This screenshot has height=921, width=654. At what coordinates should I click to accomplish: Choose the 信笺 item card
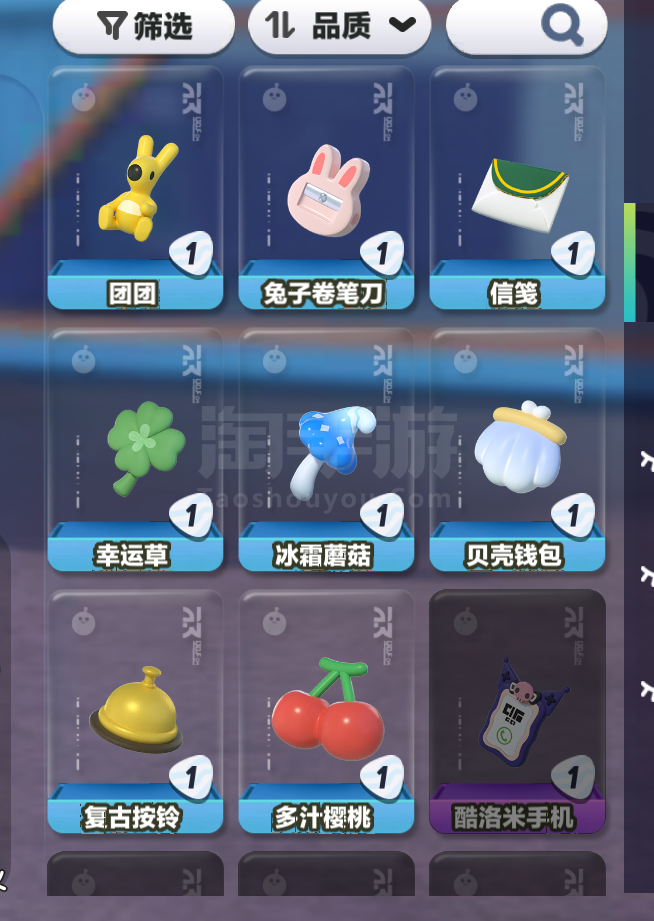click(x=517, y=189)
